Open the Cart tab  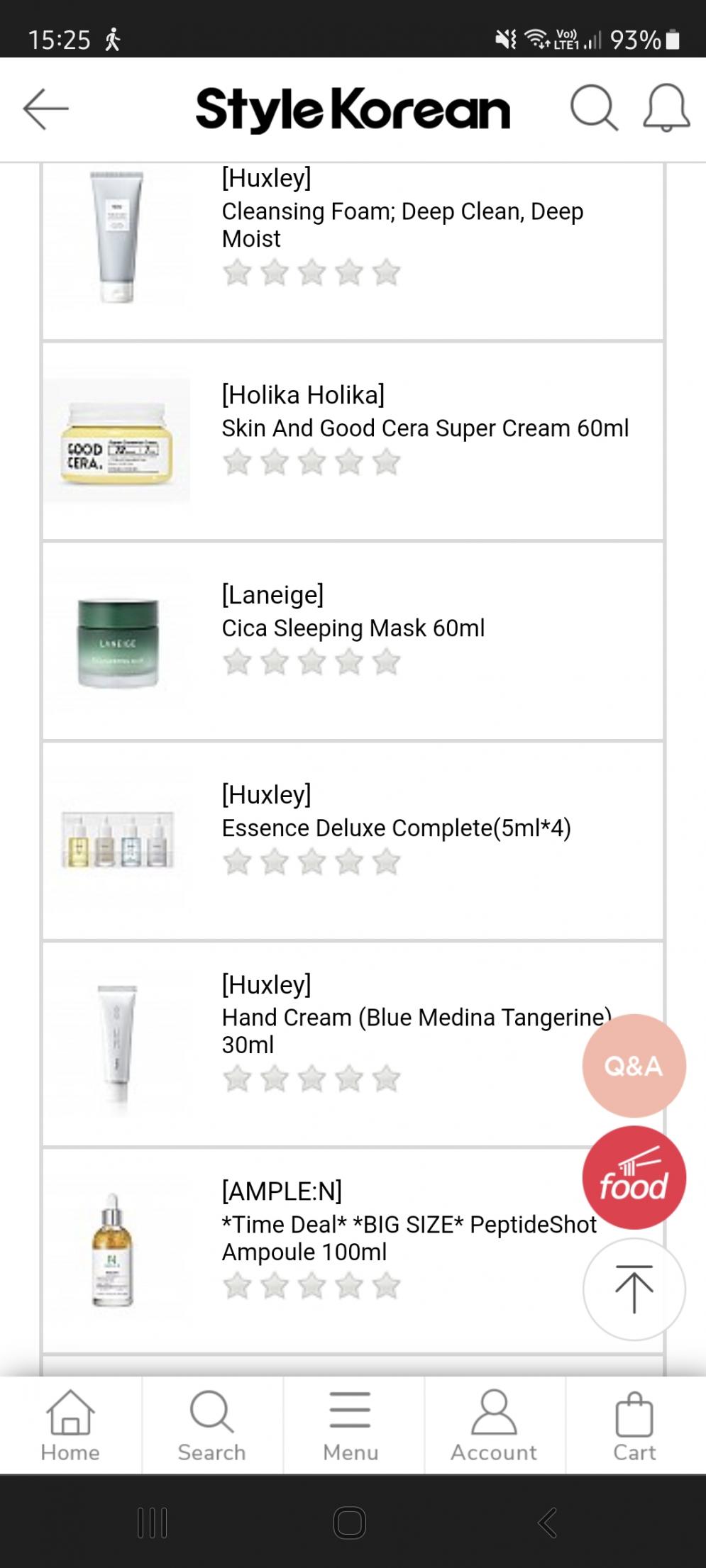634,1425
